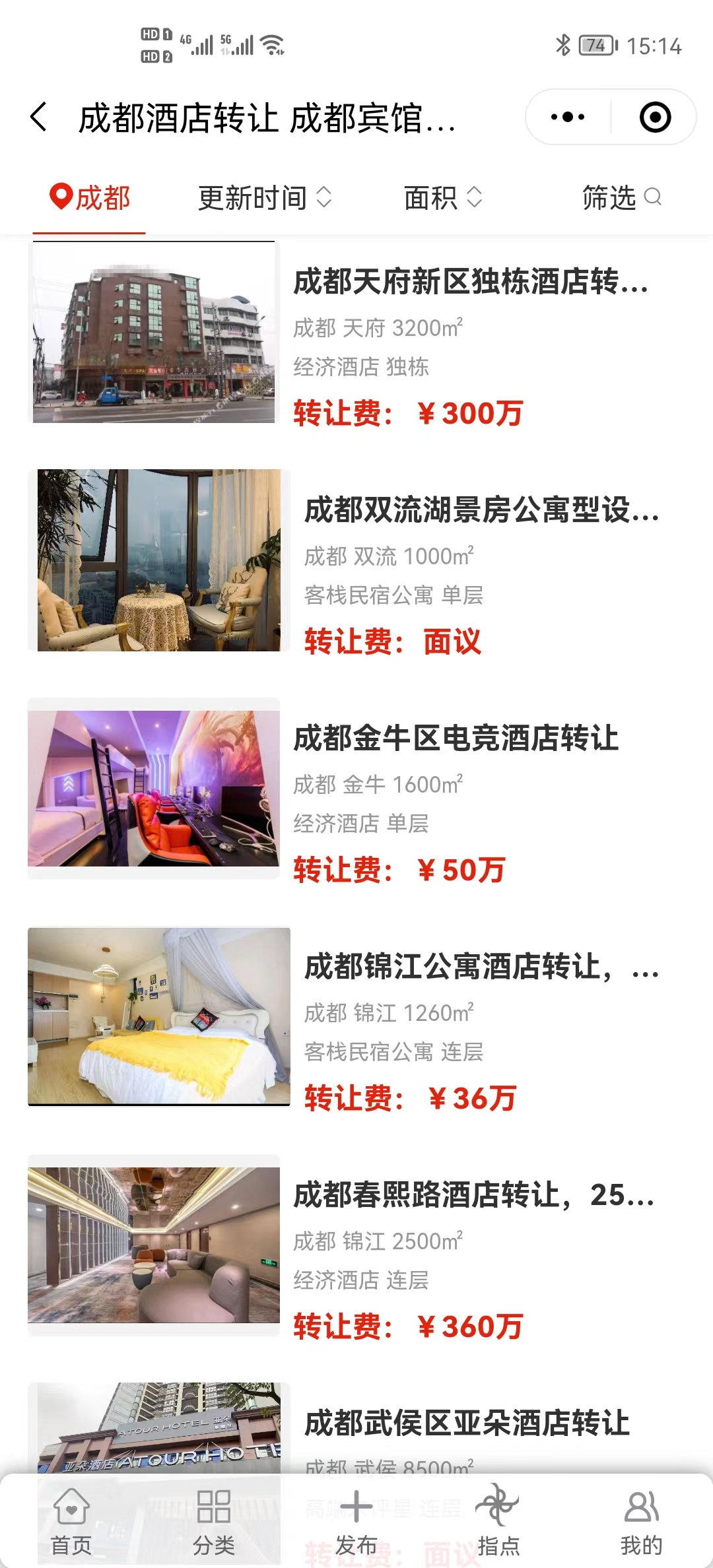The height and width of the screenshot is (1568, 713).
Task: Open the 筛选 filter search
Action: tap(621, 197)
